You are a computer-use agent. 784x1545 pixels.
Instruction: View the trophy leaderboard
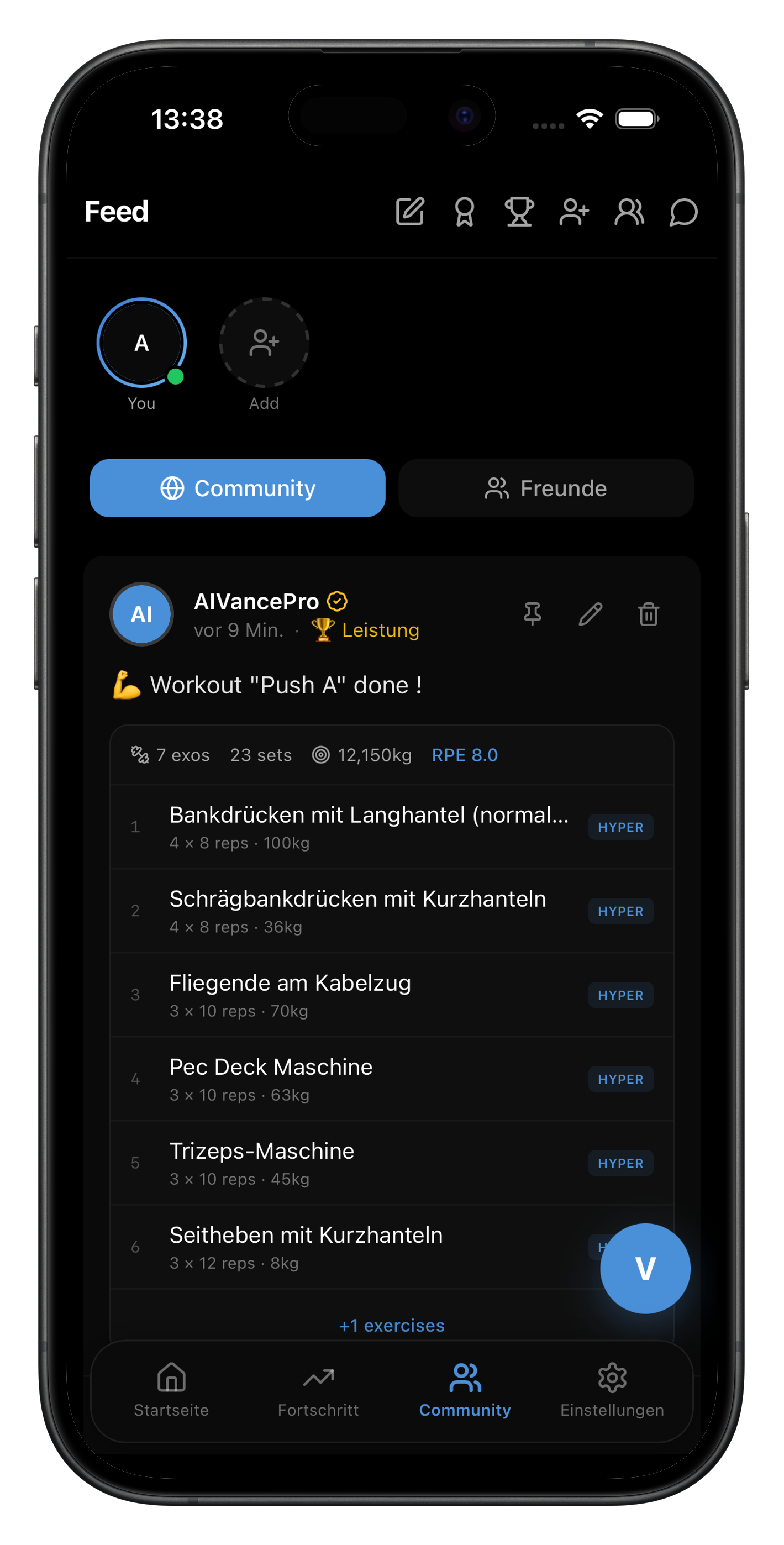pyautogui.click(x=518, y=211)
